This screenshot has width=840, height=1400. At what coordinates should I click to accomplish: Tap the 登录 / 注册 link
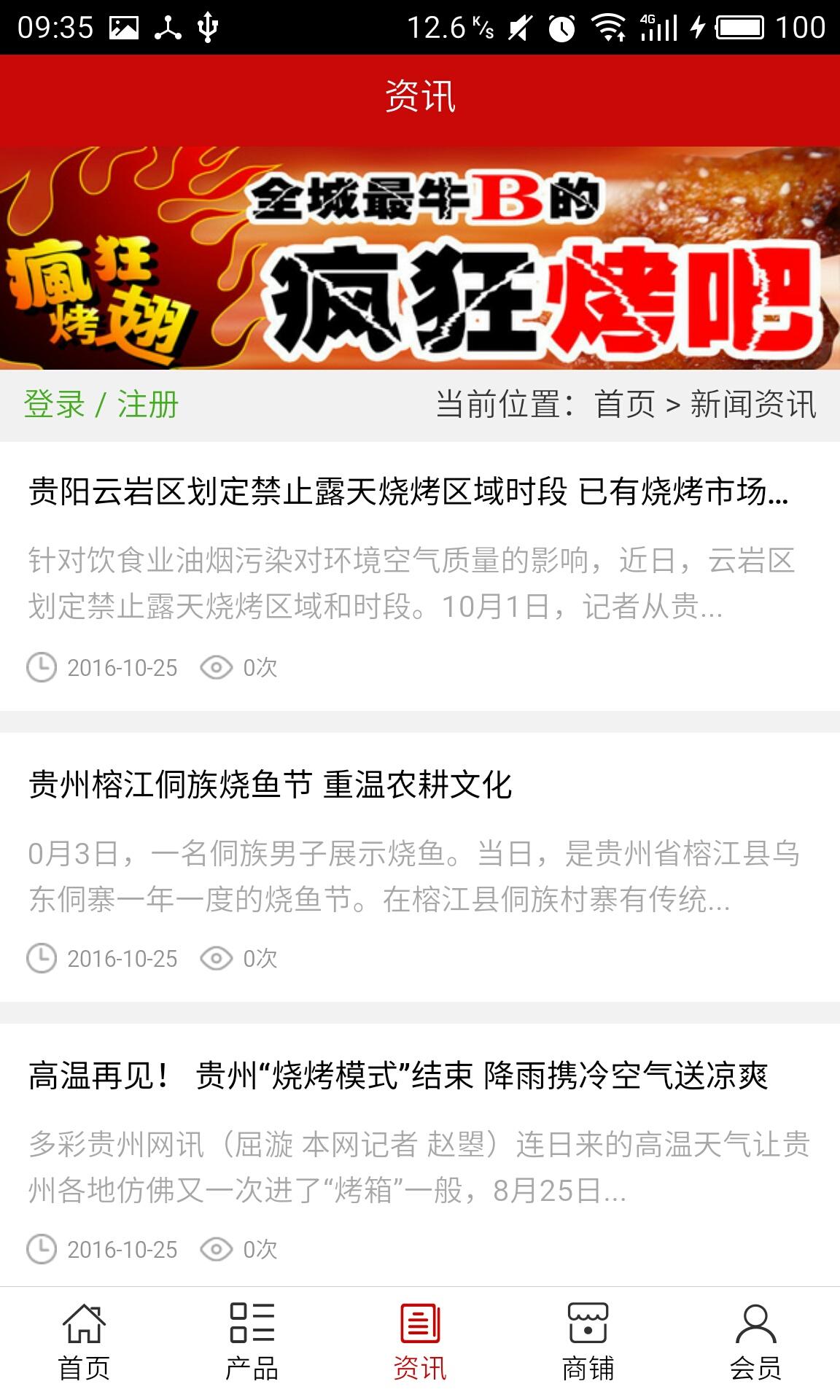tap(101, 405)
